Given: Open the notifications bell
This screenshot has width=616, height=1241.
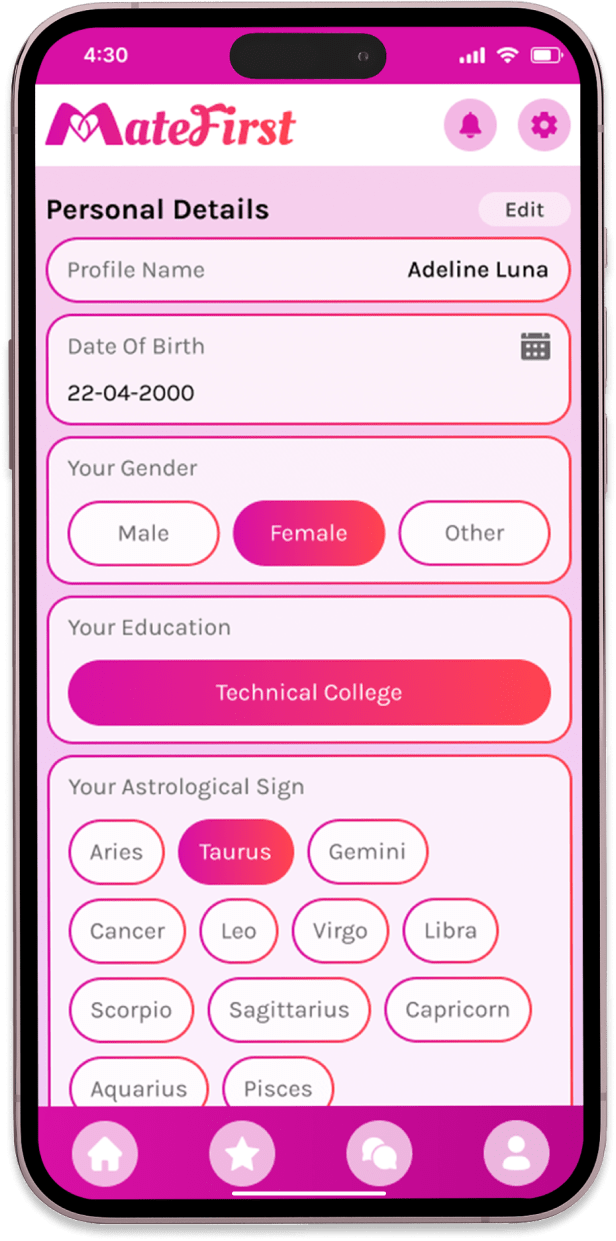Looking at the screenshot, I should (x=469, y=125).
